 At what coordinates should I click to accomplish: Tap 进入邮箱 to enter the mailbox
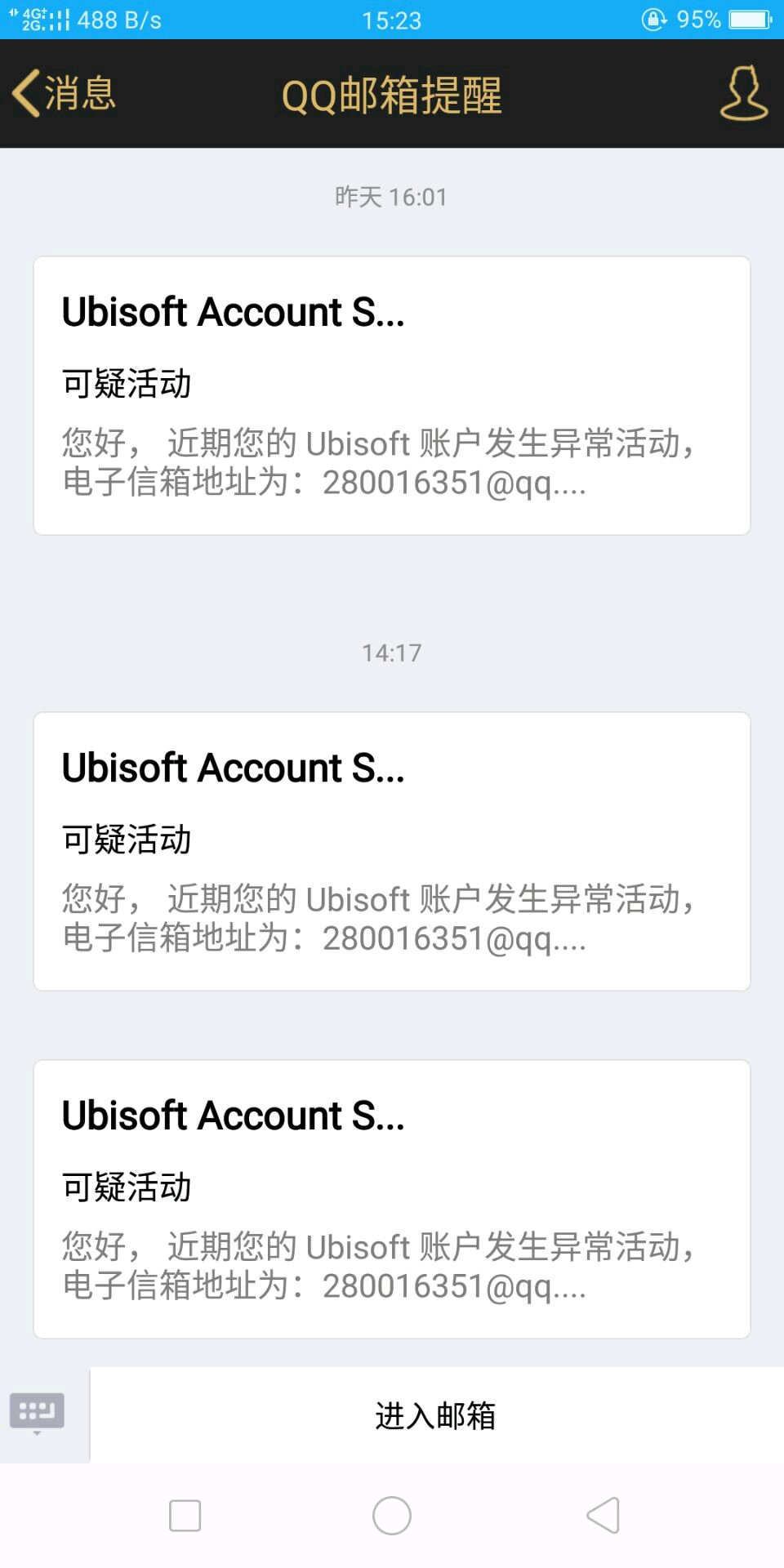[436, 1415]
